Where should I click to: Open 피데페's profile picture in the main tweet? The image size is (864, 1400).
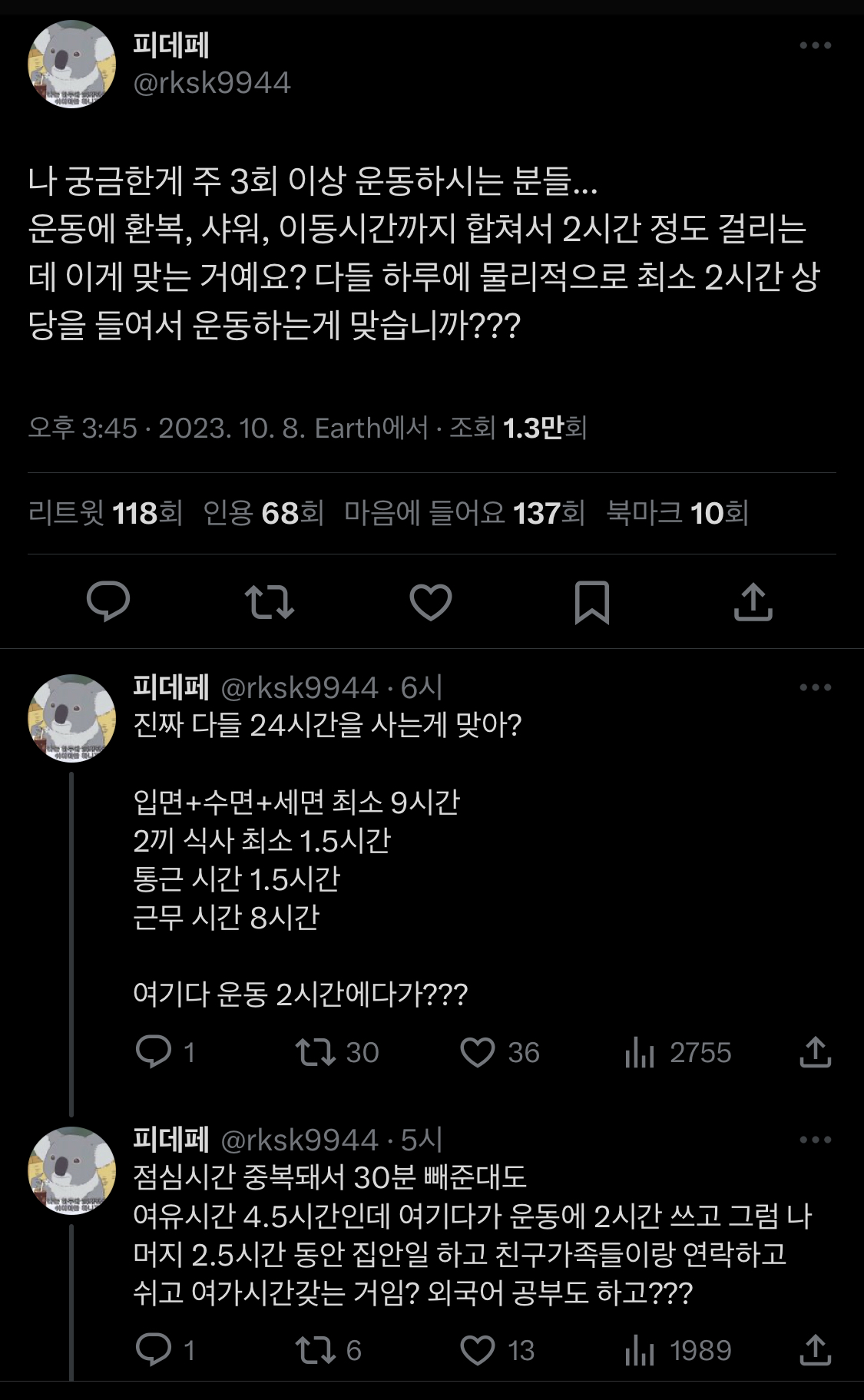click(x=72, y=65)
